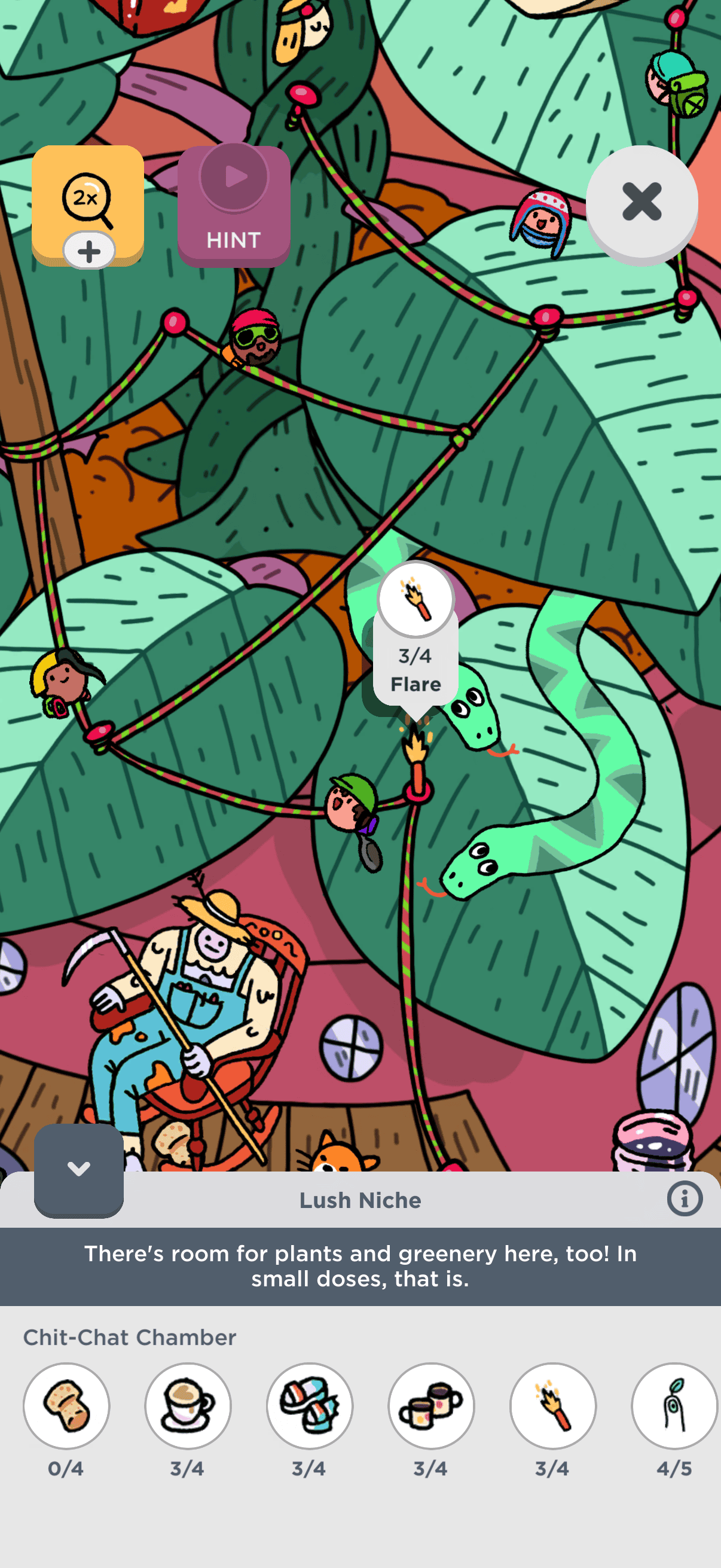Select the finger sprout item showing 4/5

pos(674,1405)
